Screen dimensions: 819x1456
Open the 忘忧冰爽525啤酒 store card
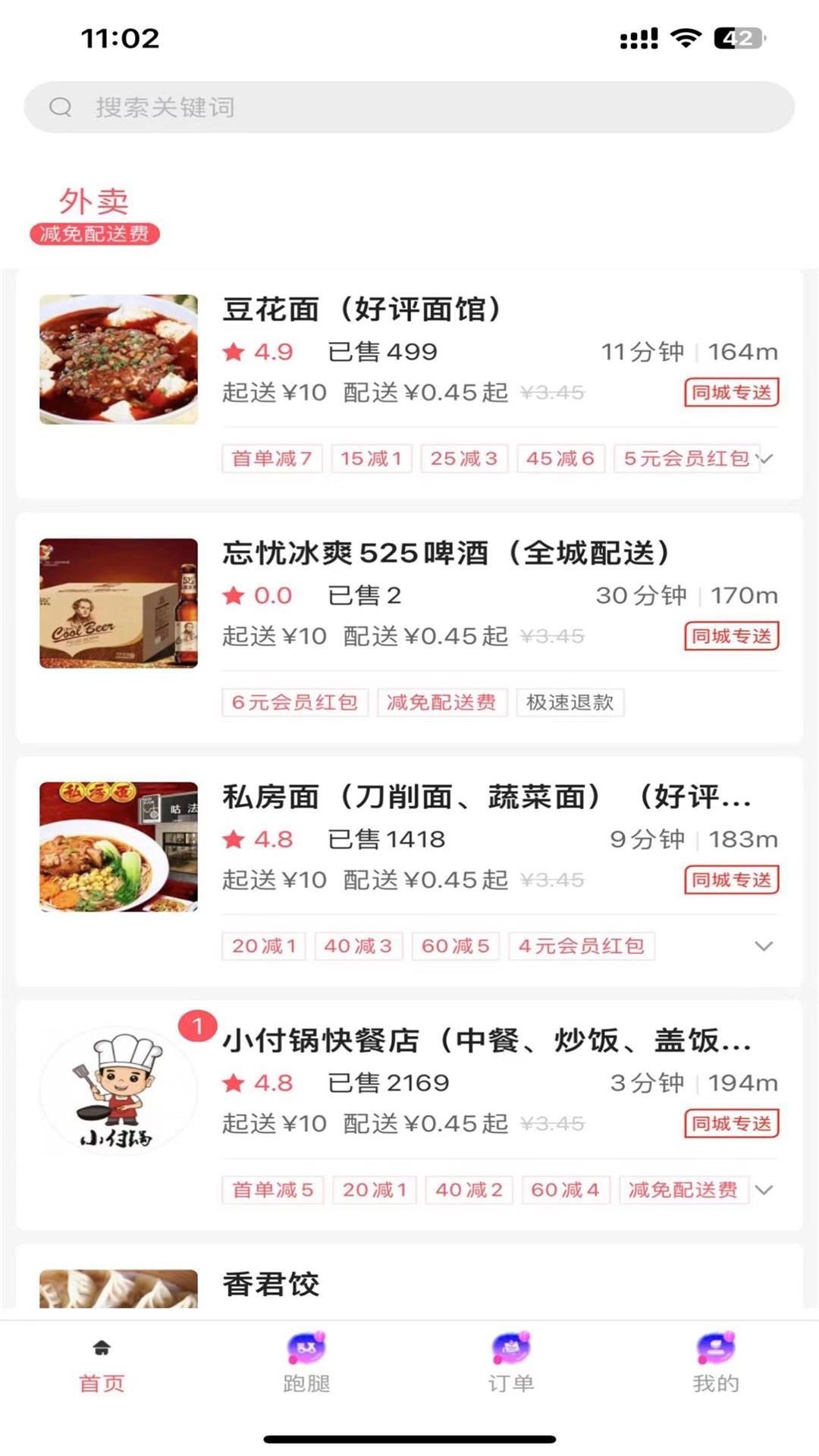[409, 599]
